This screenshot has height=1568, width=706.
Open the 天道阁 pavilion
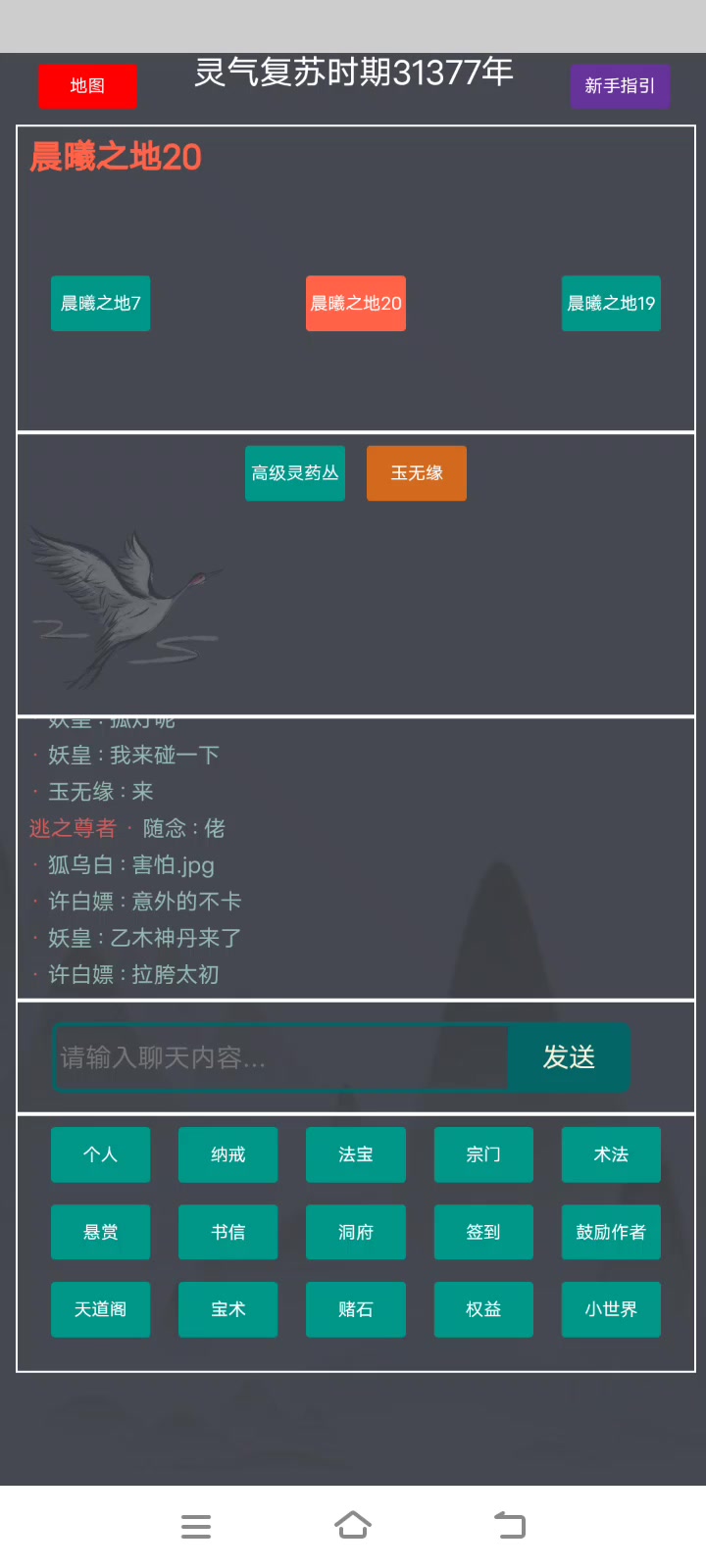pyautogui.click(x=100, y=1309)
